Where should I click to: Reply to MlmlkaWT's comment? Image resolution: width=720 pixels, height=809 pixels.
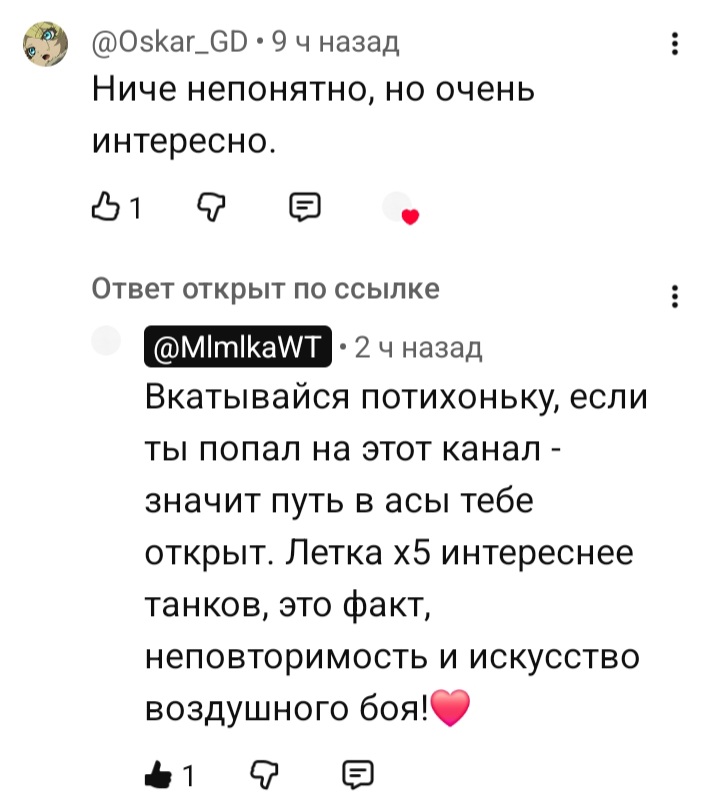point(357,775)
